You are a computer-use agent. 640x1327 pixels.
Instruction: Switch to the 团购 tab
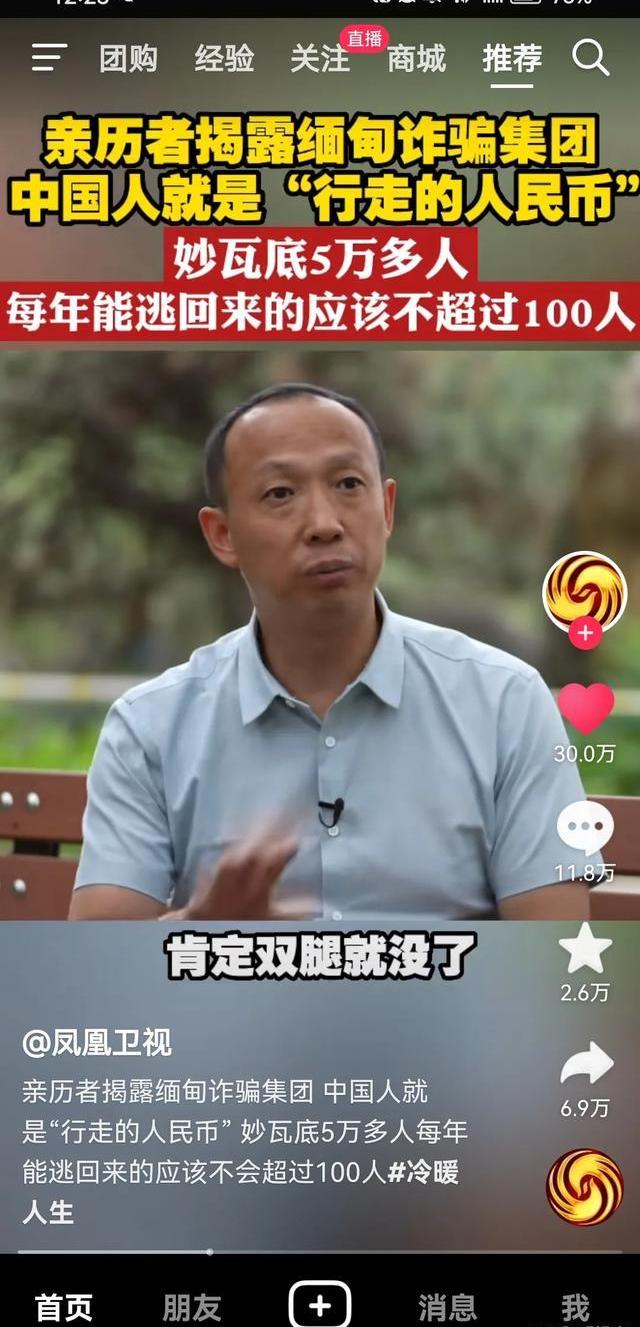point(128,59)
